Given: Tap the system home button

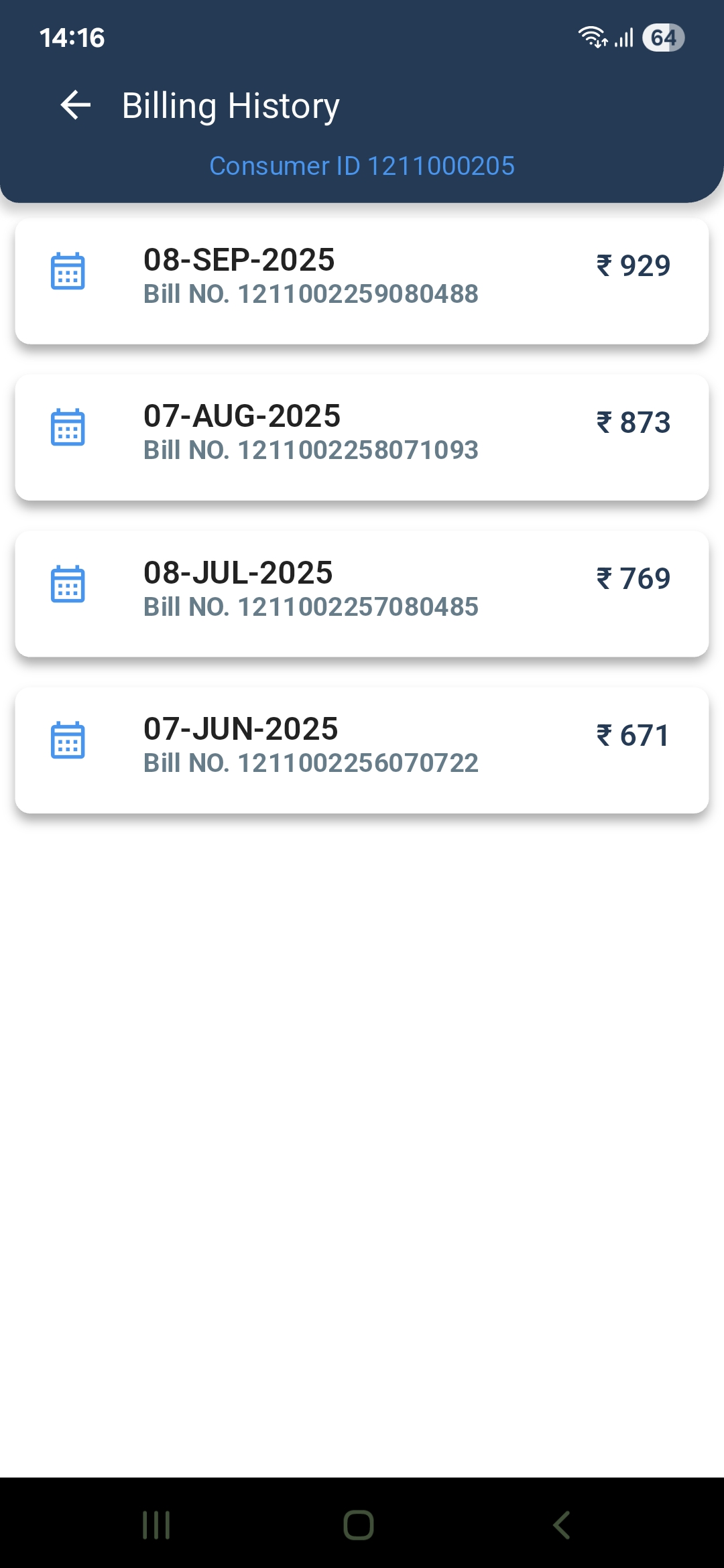Looking at the screenshot, I should click(359, 1525).
